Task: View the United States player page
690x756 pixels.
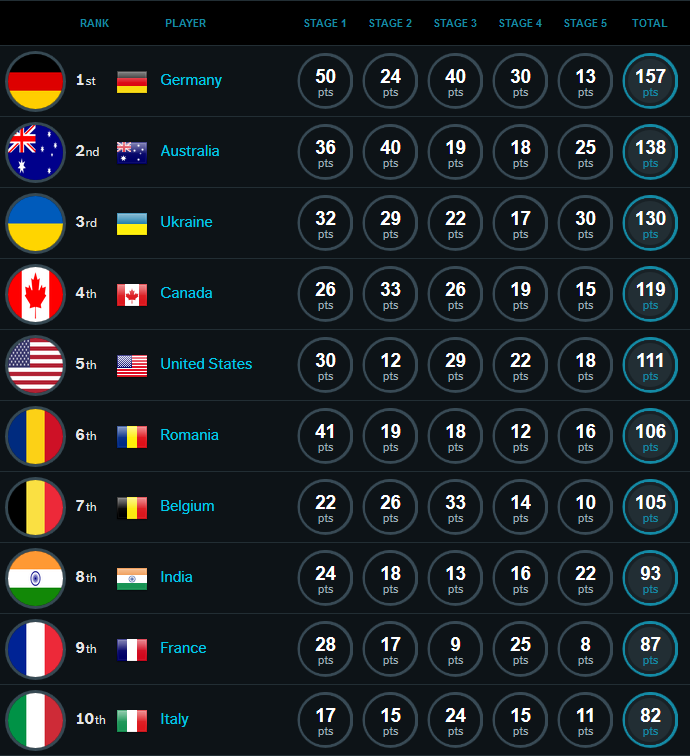Action: coord(206,364)
